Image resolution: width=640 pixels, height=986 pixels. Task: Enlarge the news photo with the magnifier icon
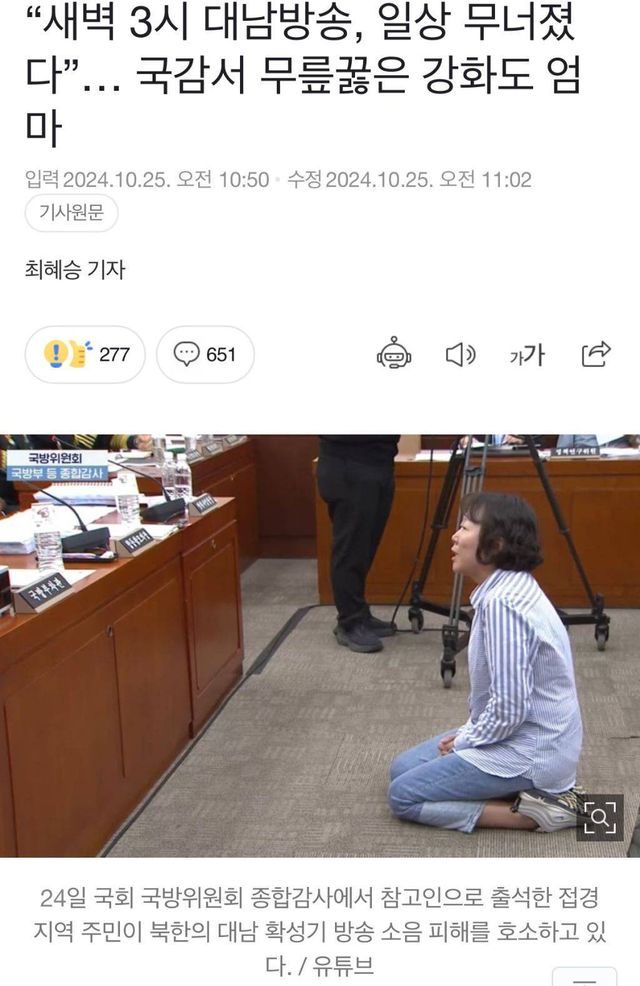[x=600, y=817]
